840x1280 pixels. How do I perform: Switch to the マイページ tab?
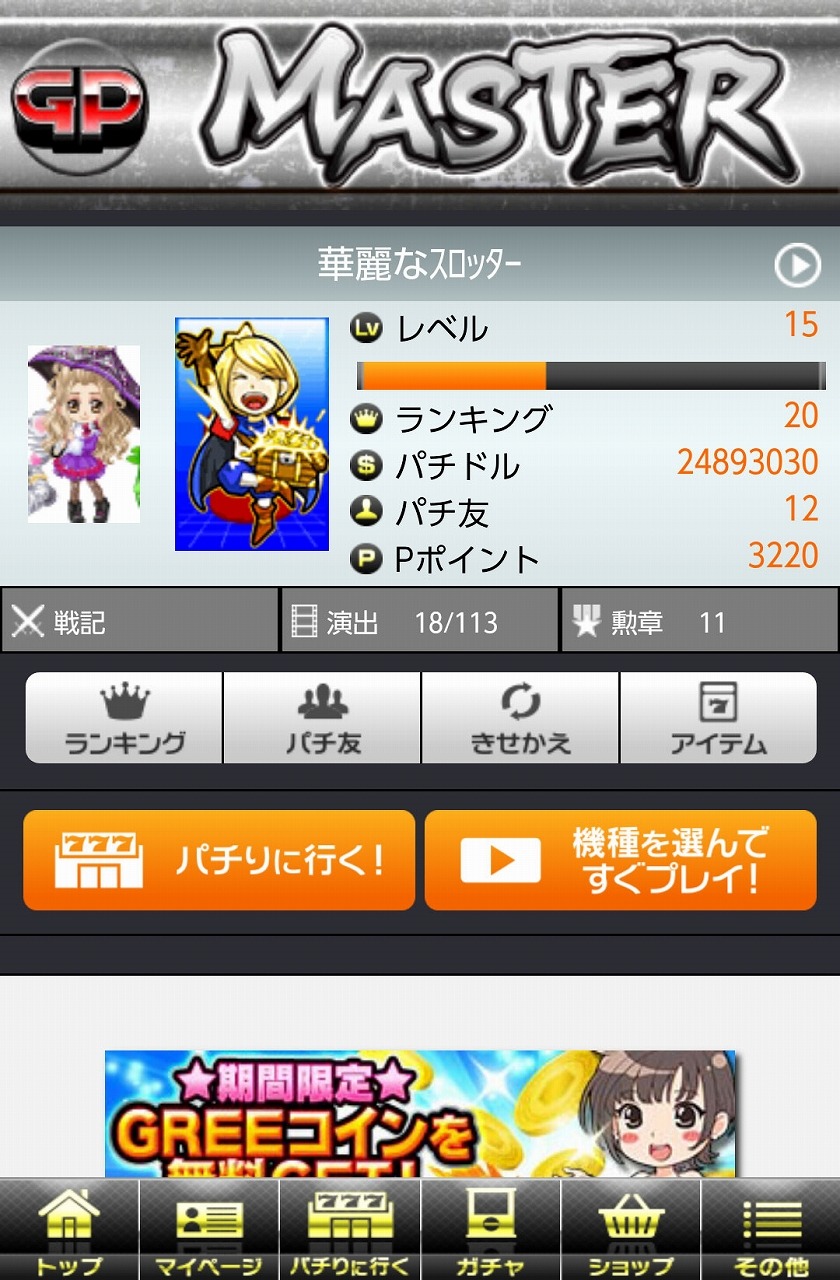[x=209, y=1230]
